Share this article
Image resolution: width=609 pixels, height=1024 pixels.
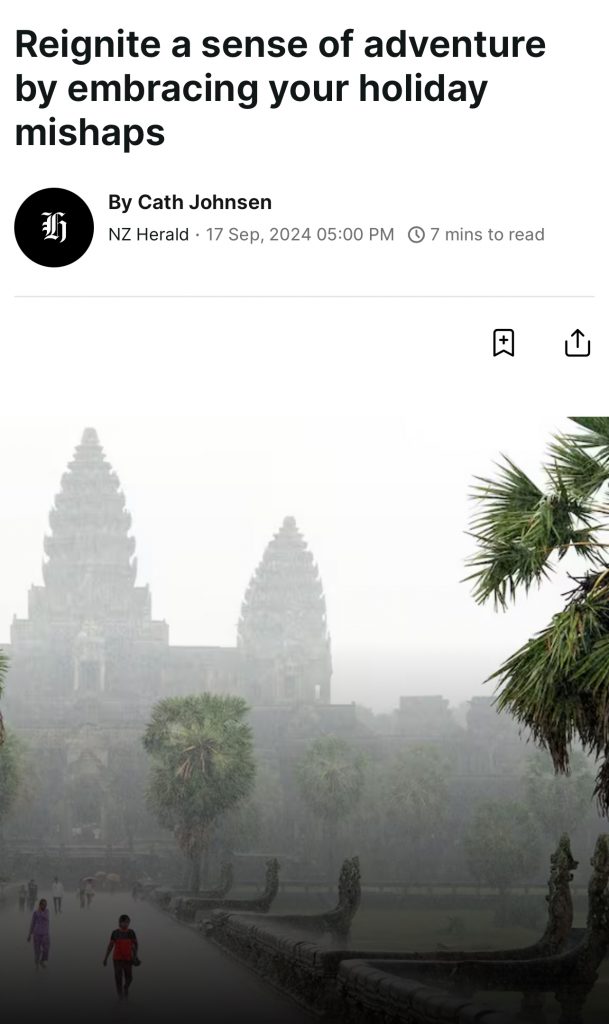coord(577,343)
